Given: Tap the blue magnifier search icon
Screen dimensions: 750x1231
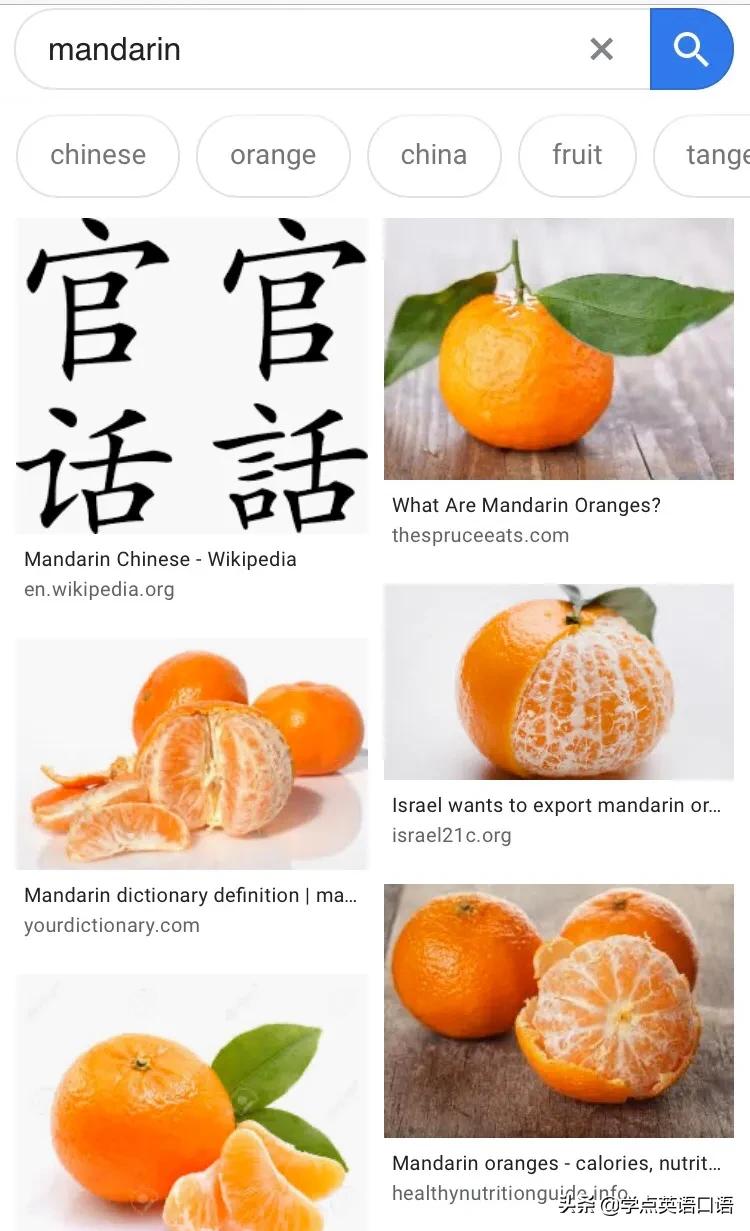Looking at the screenshot, I should [691, 48].
